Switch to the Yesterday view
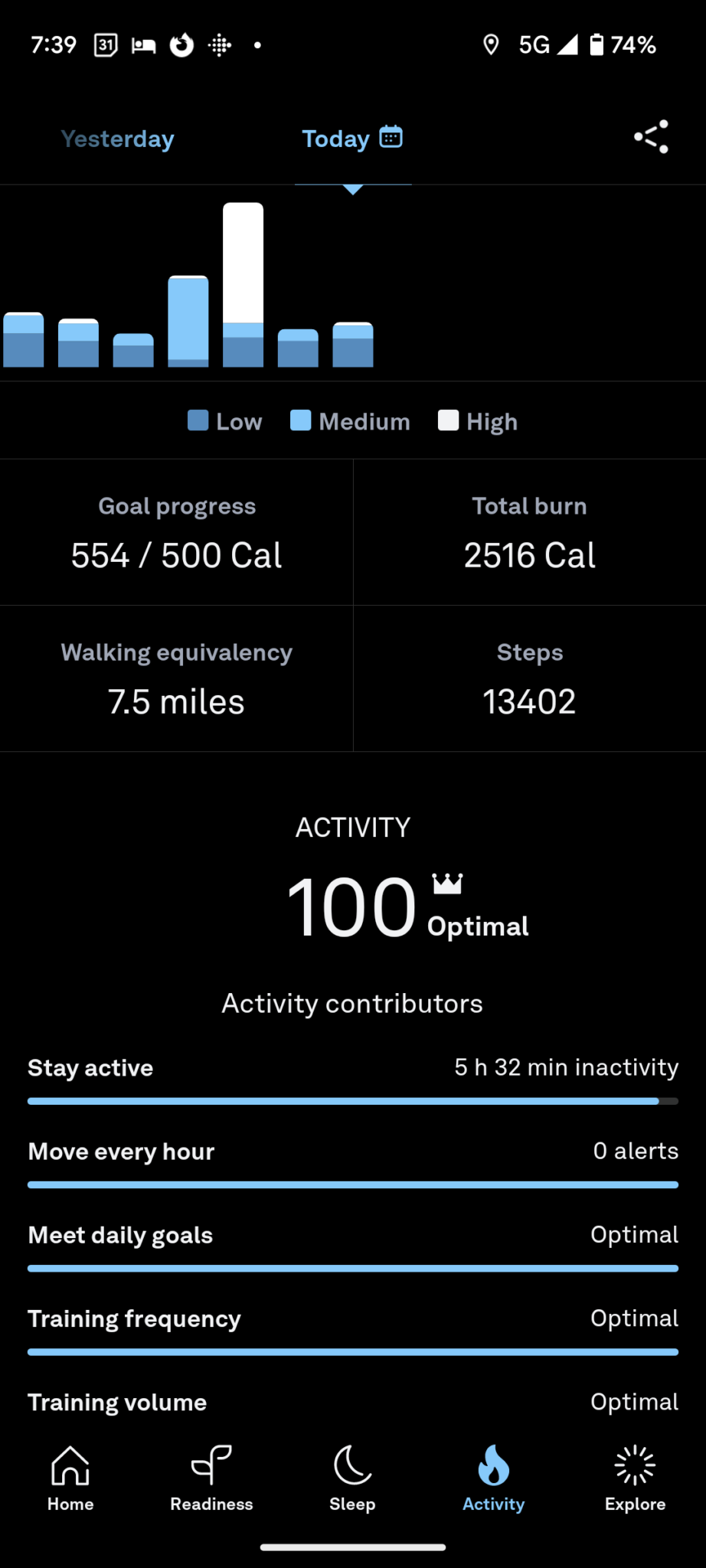706x1568 pixels. click(x=118, y=139)
